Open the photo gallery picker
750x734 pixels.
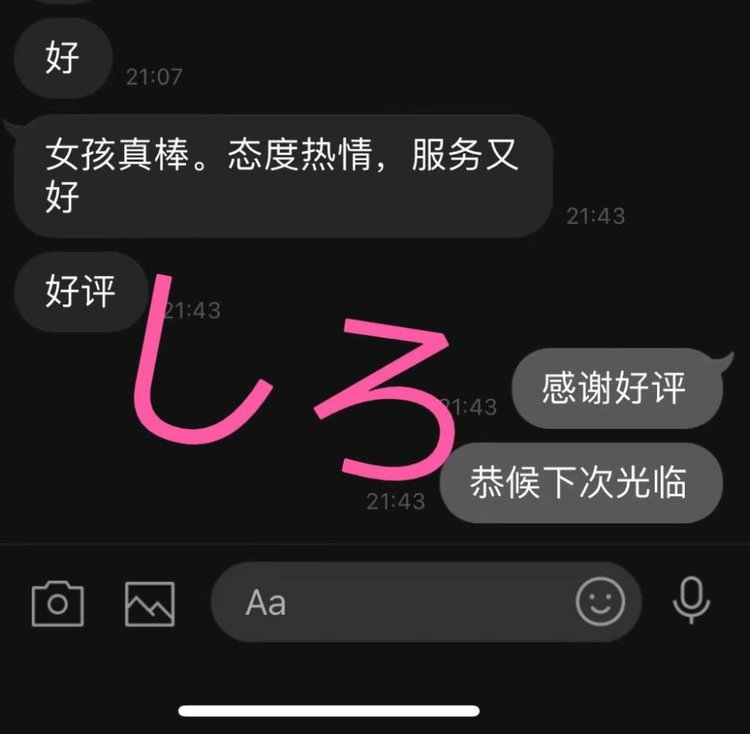150,603
